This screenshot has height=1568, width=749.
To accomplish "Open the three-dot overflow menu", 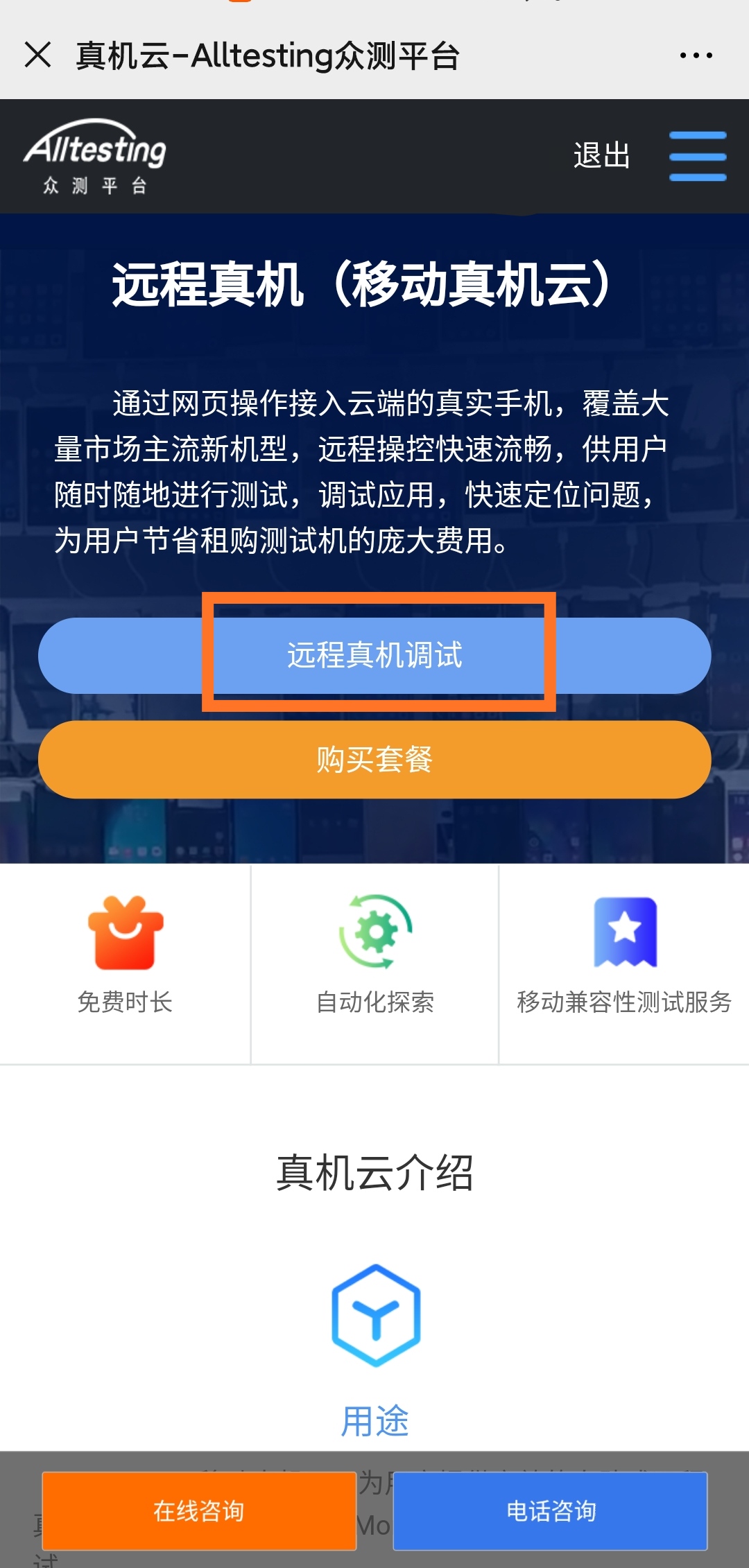I will tap(696, 55).
